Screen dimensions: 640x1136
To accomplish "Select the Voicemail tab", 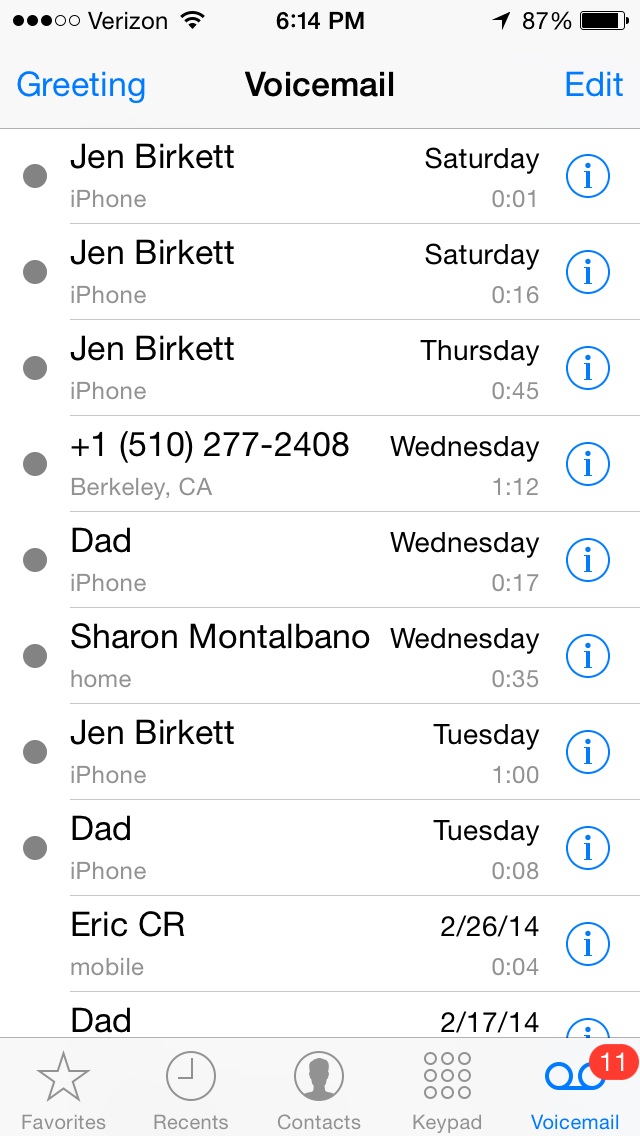I will 575,1090.
